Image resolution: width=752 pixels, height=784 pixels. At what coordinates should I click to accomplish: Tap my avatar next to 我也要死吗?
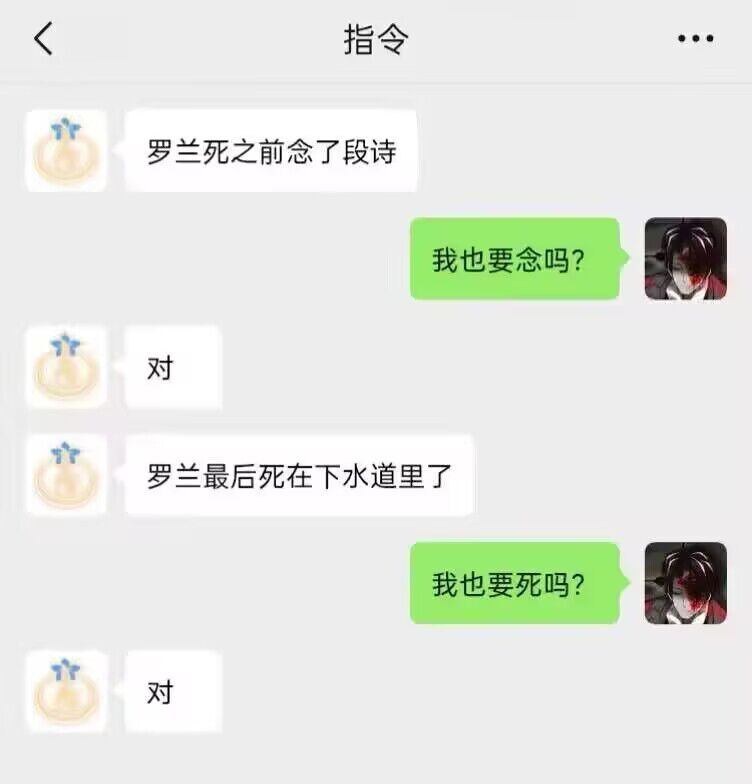pos(685,583)
